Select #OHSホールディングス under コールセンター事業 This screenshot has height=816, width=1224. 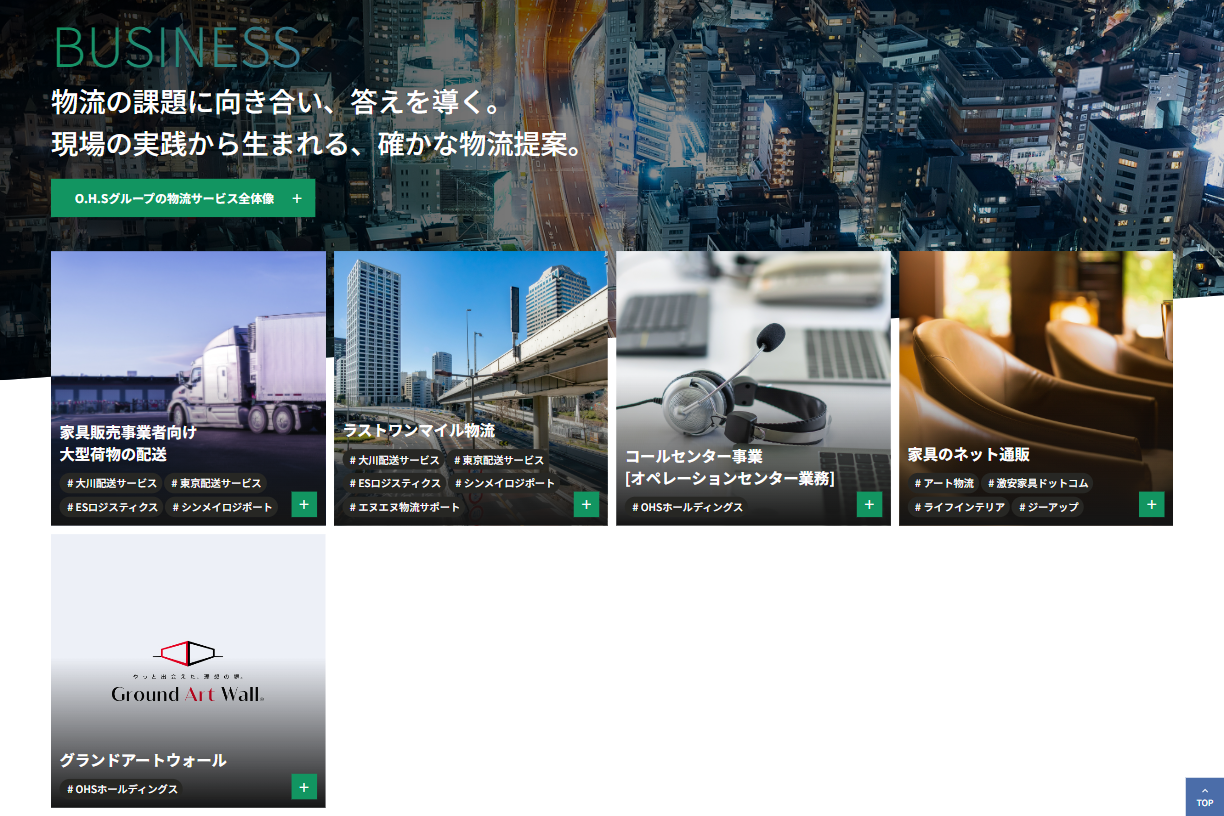687,507
